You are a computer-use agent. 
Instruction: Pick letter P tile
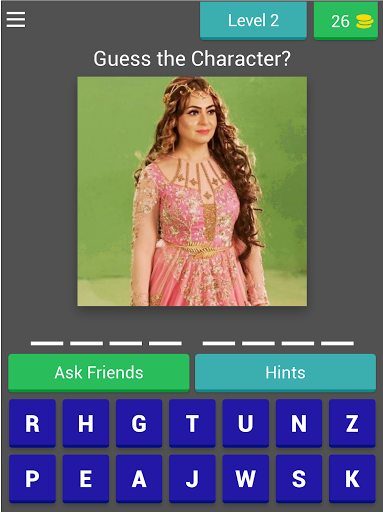point(32,479)
